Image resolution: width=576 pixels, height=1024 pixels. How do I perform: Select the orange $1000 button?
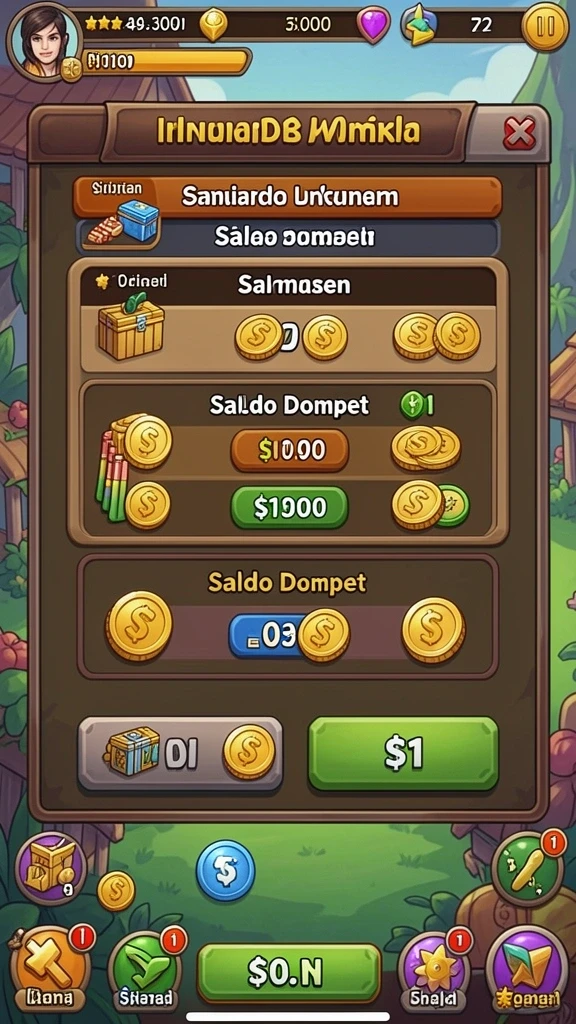click(289, 450)
